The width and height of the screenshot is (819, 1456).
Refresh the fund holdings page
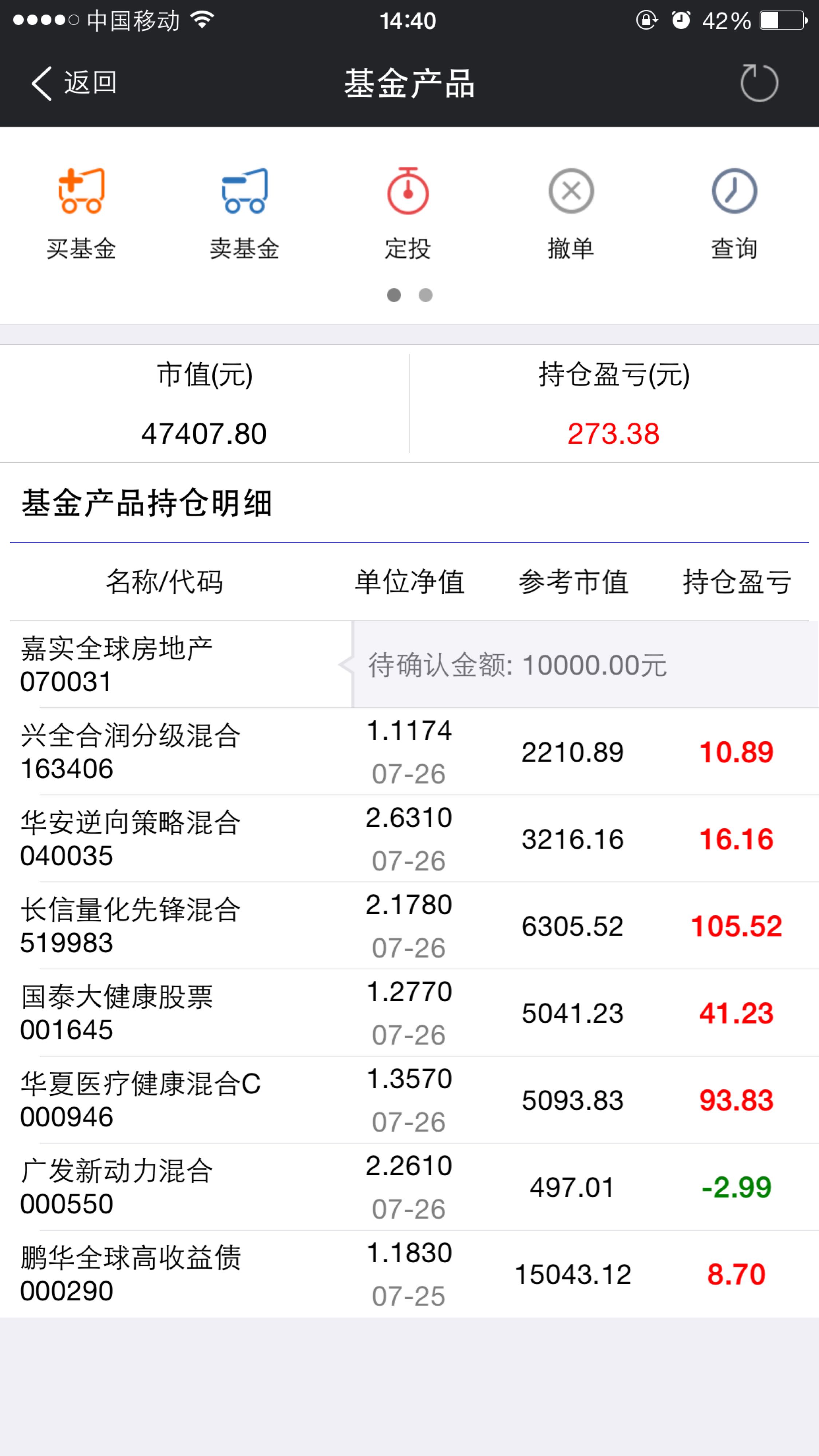759,83
